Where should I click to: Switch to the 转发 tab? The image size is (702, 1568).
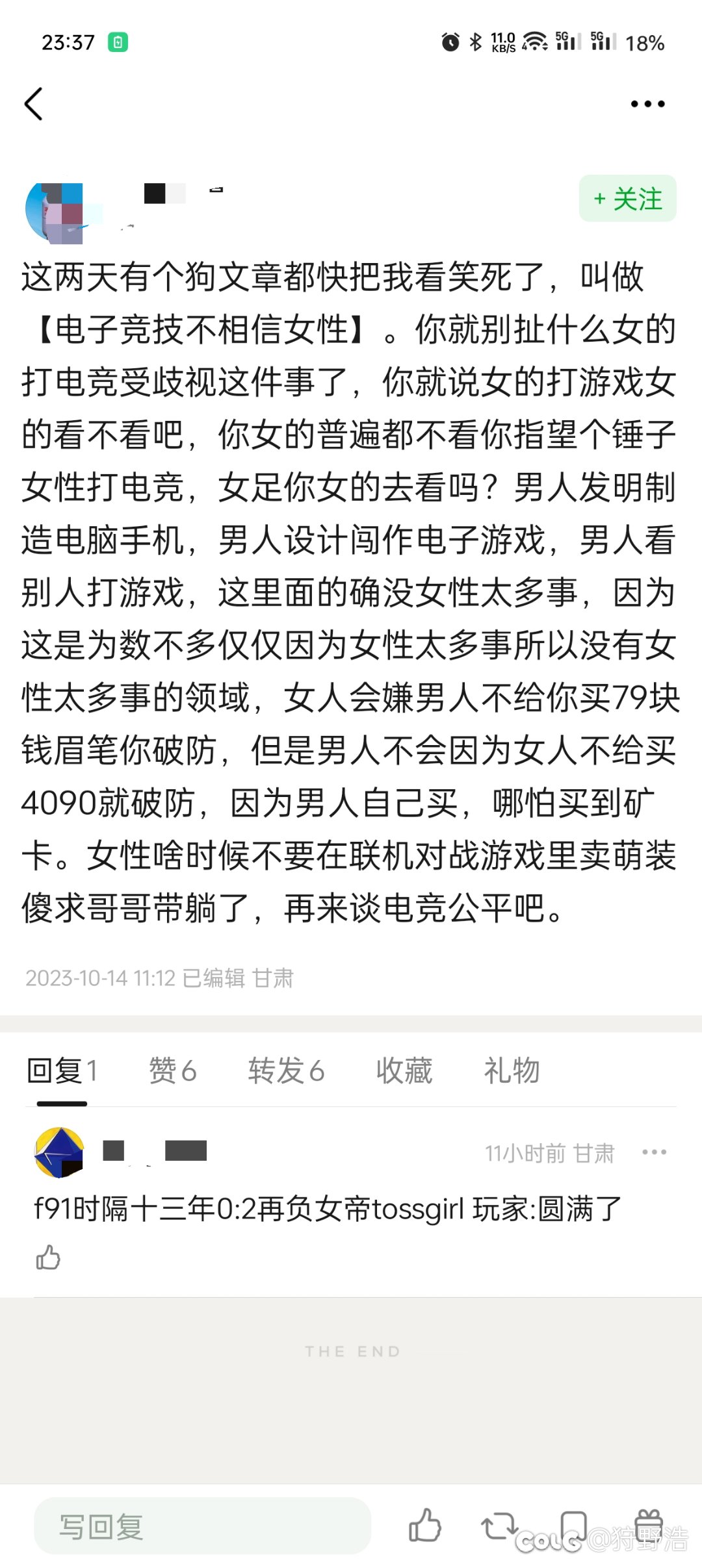286,1070
